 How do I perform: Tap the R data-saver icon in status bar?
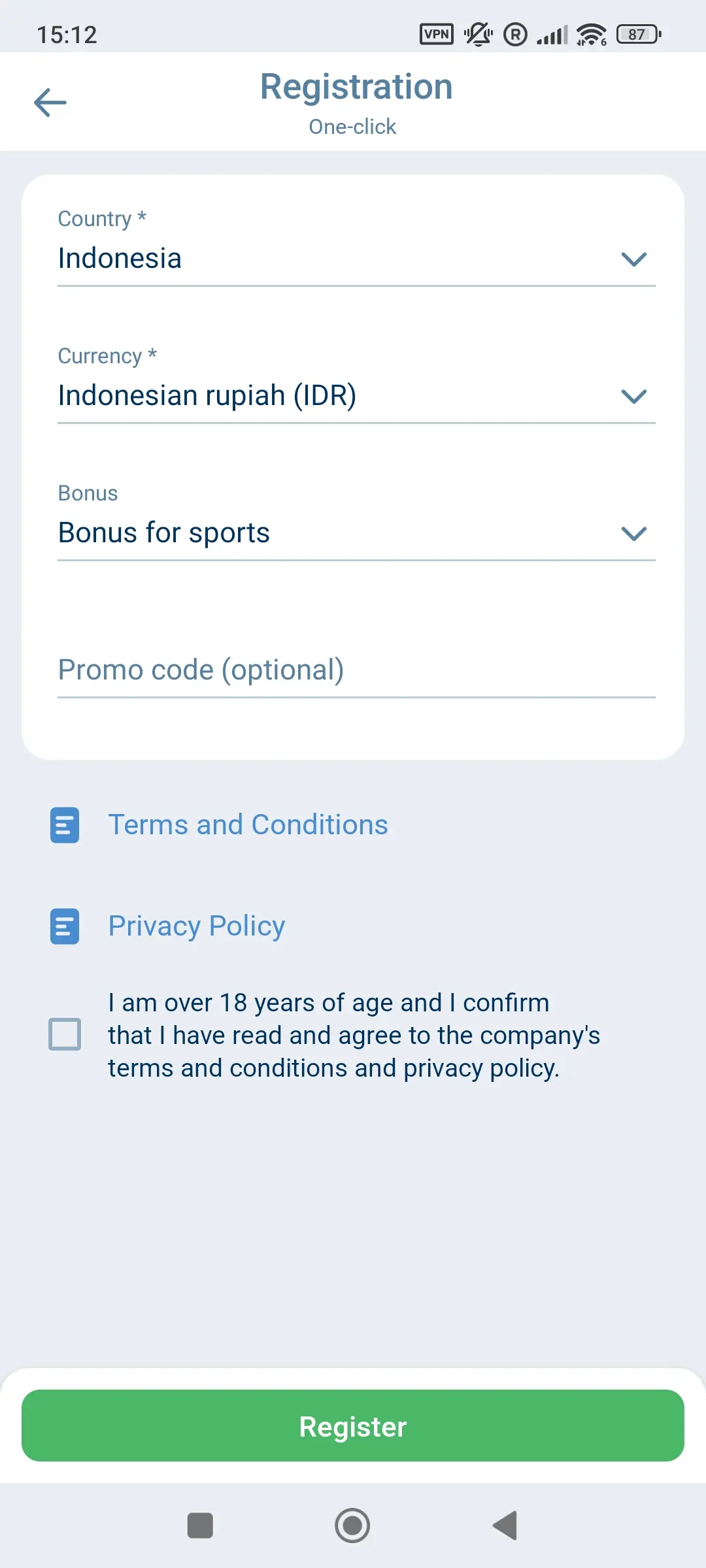[x=514, y=33]
